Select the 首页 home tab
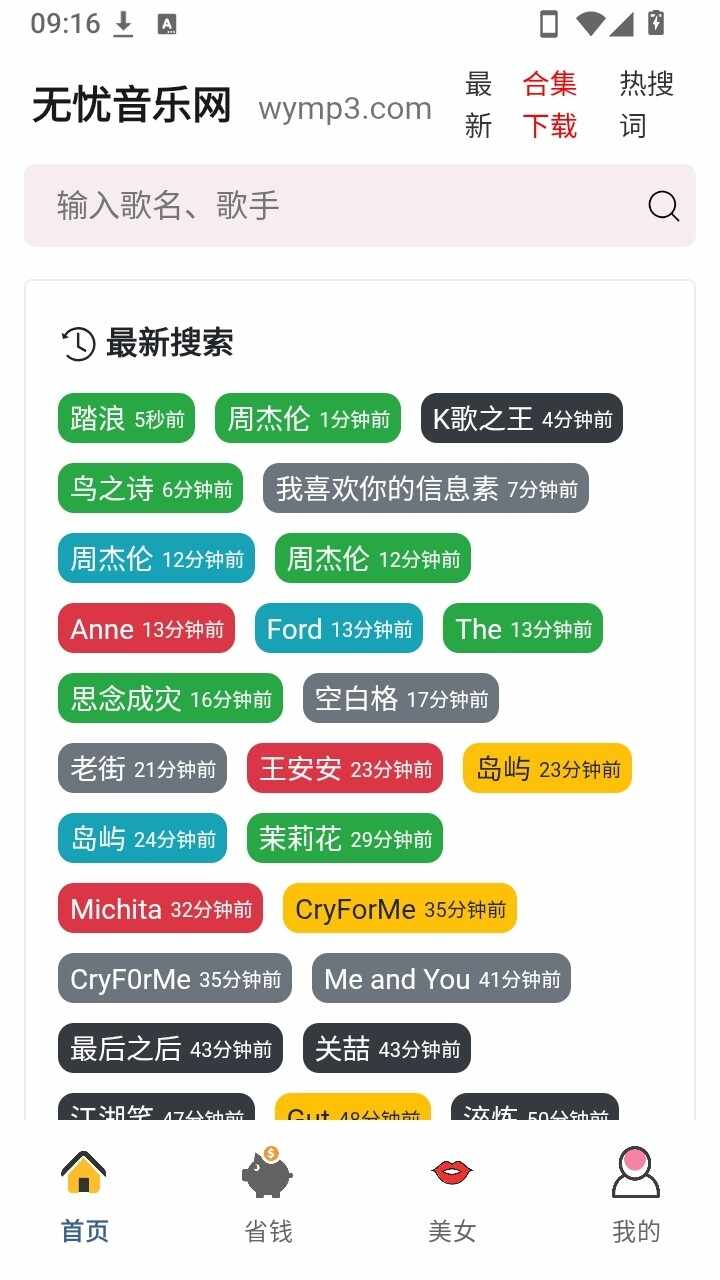 [84, 1196]
